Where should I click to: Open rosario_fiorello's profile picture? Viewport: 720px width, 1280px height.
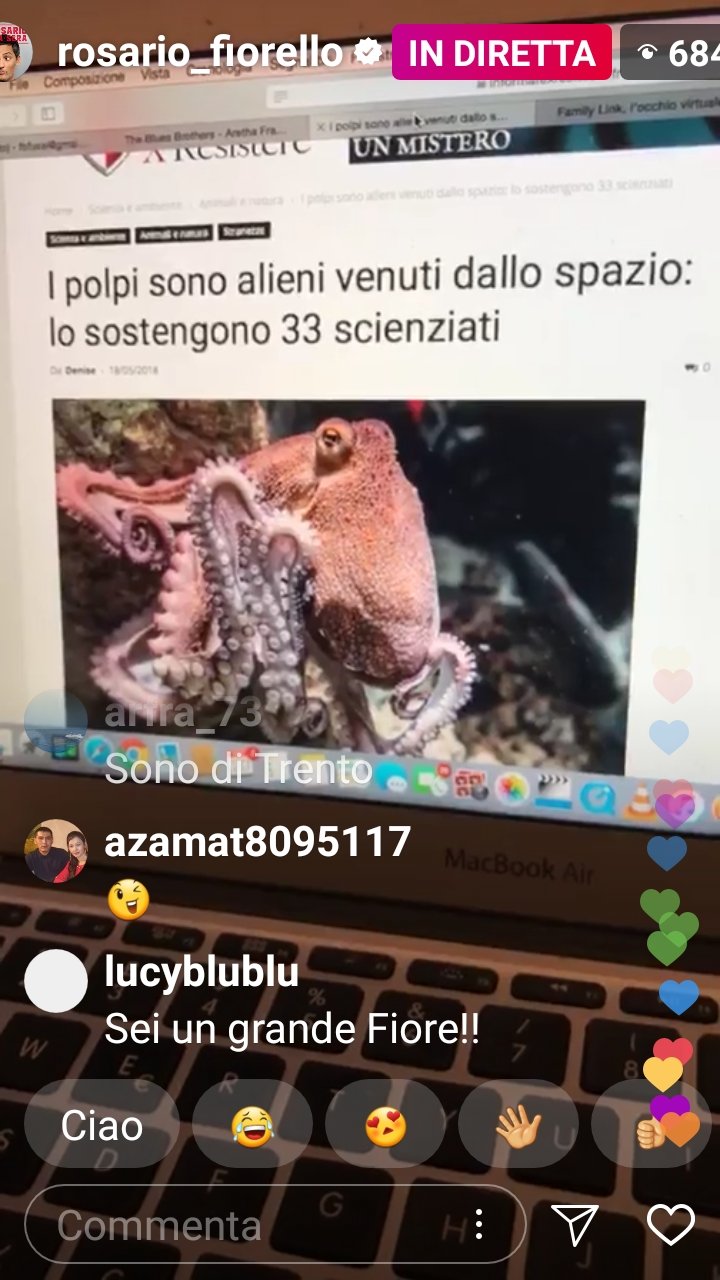click(x=16, y=52)
